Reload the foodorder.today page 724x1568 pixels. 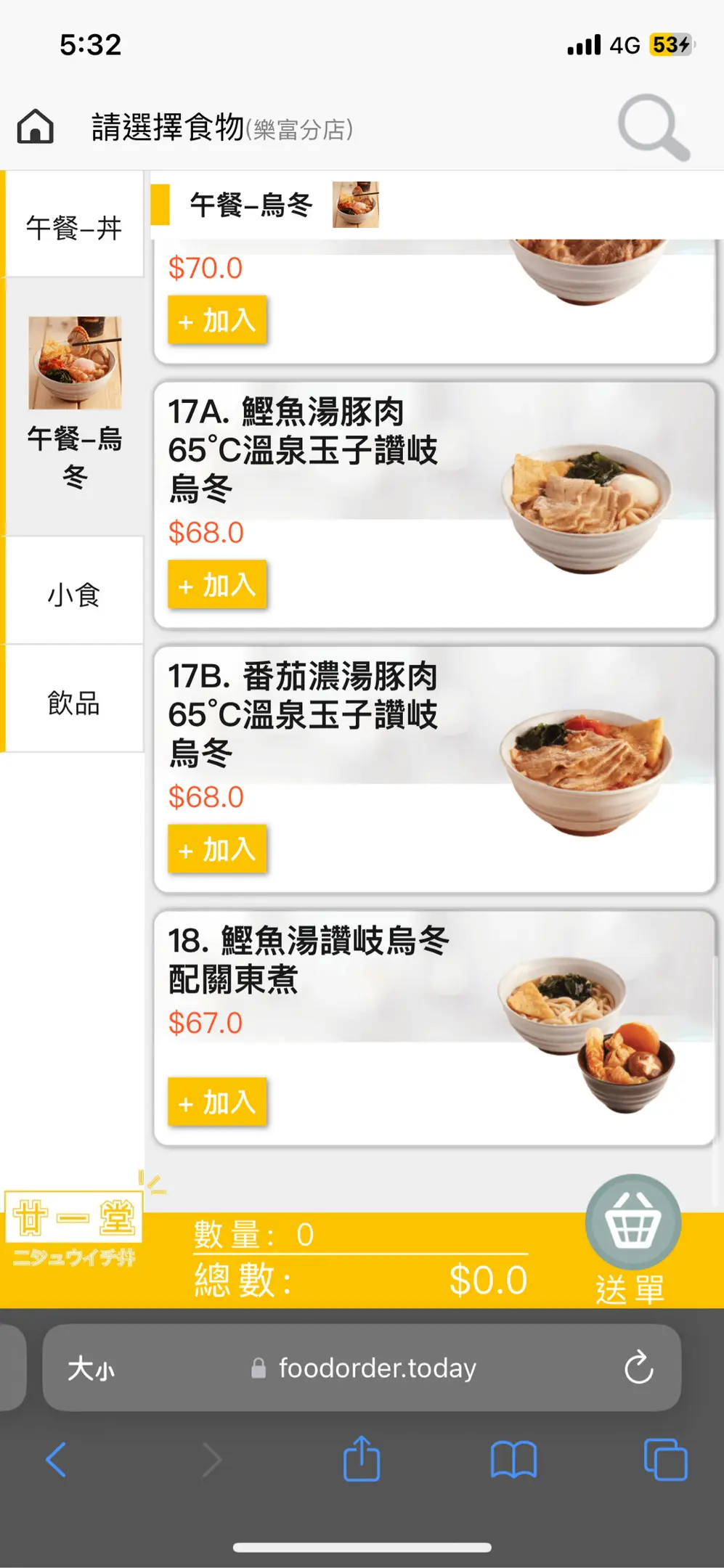pos(639,1368)
